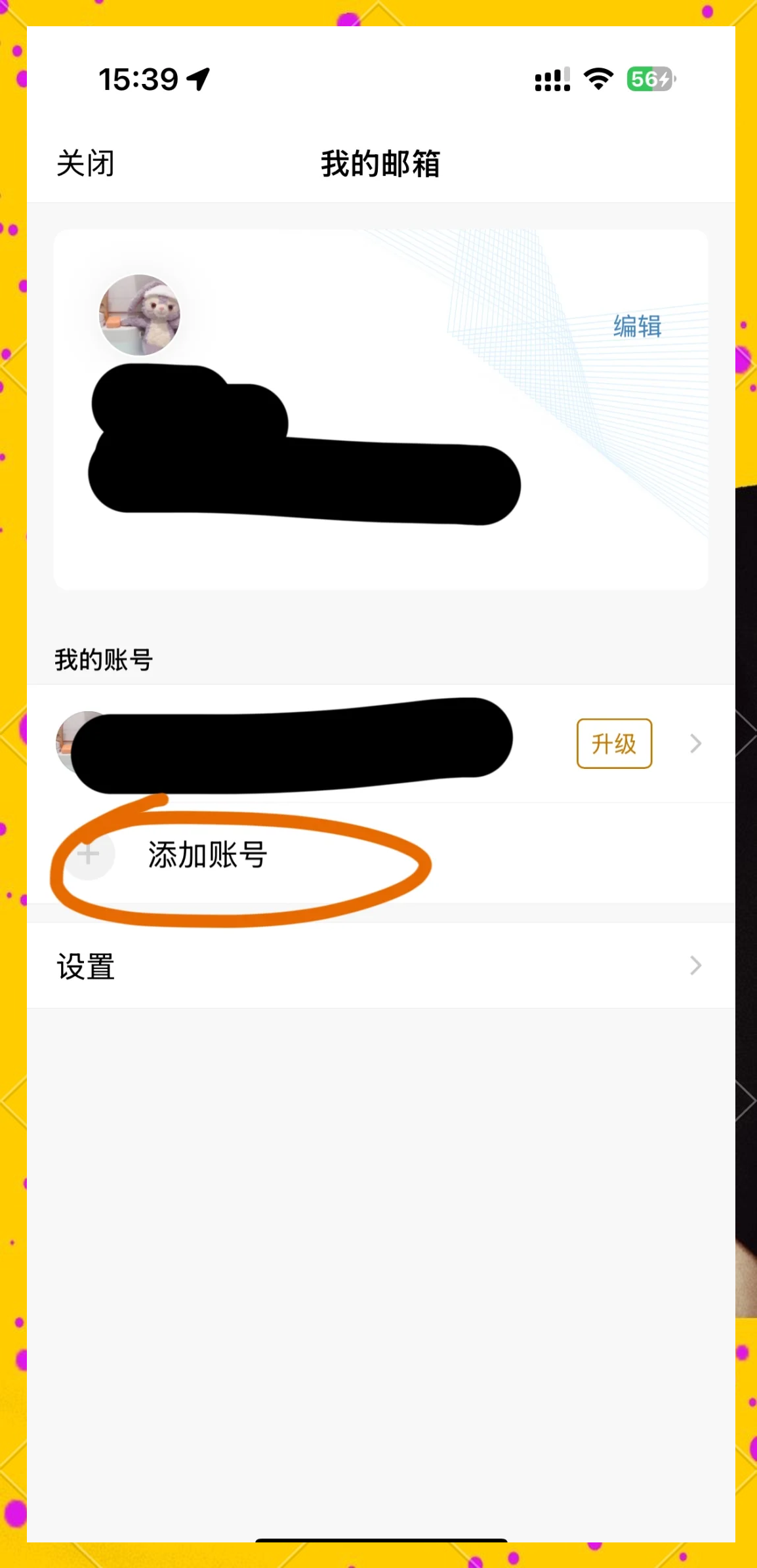Open the 设置 settings row
The image size is (757, 1568).
coord(380,966)
